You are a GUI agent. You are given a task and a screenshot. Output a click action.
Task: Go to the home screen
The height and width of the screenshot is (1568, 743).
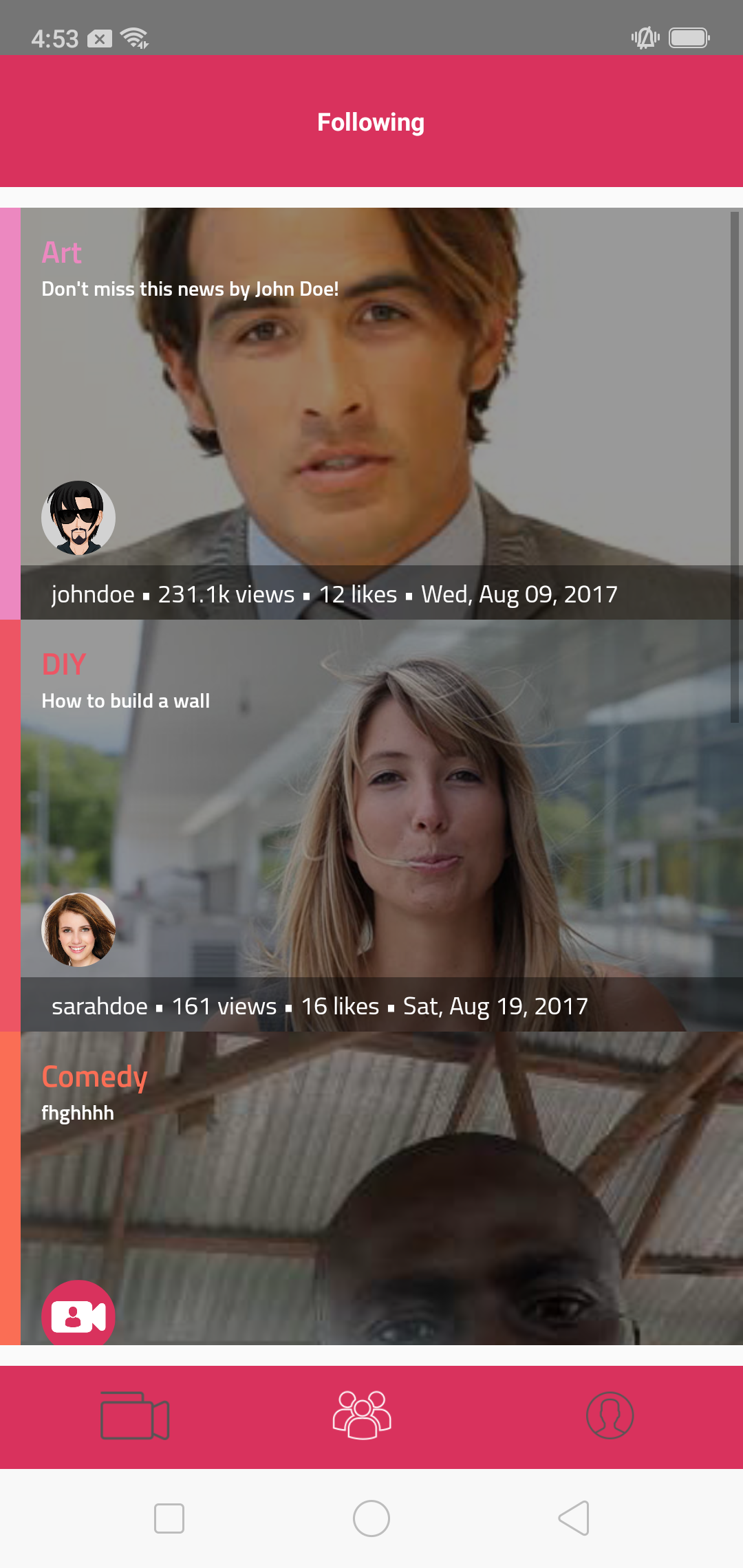pyautogui.click(x=371, y=1518)
